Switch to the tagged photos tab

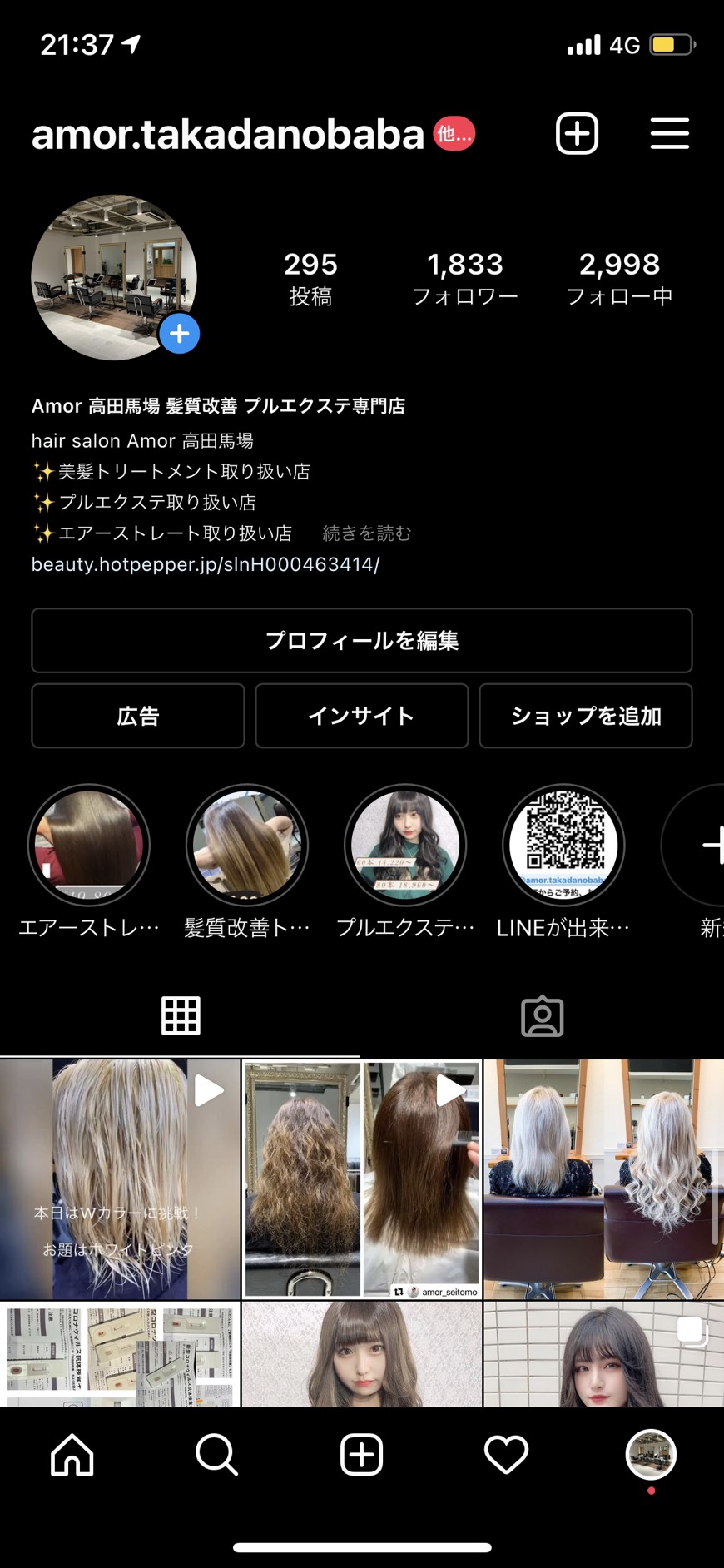click(x=542, y=1016)
